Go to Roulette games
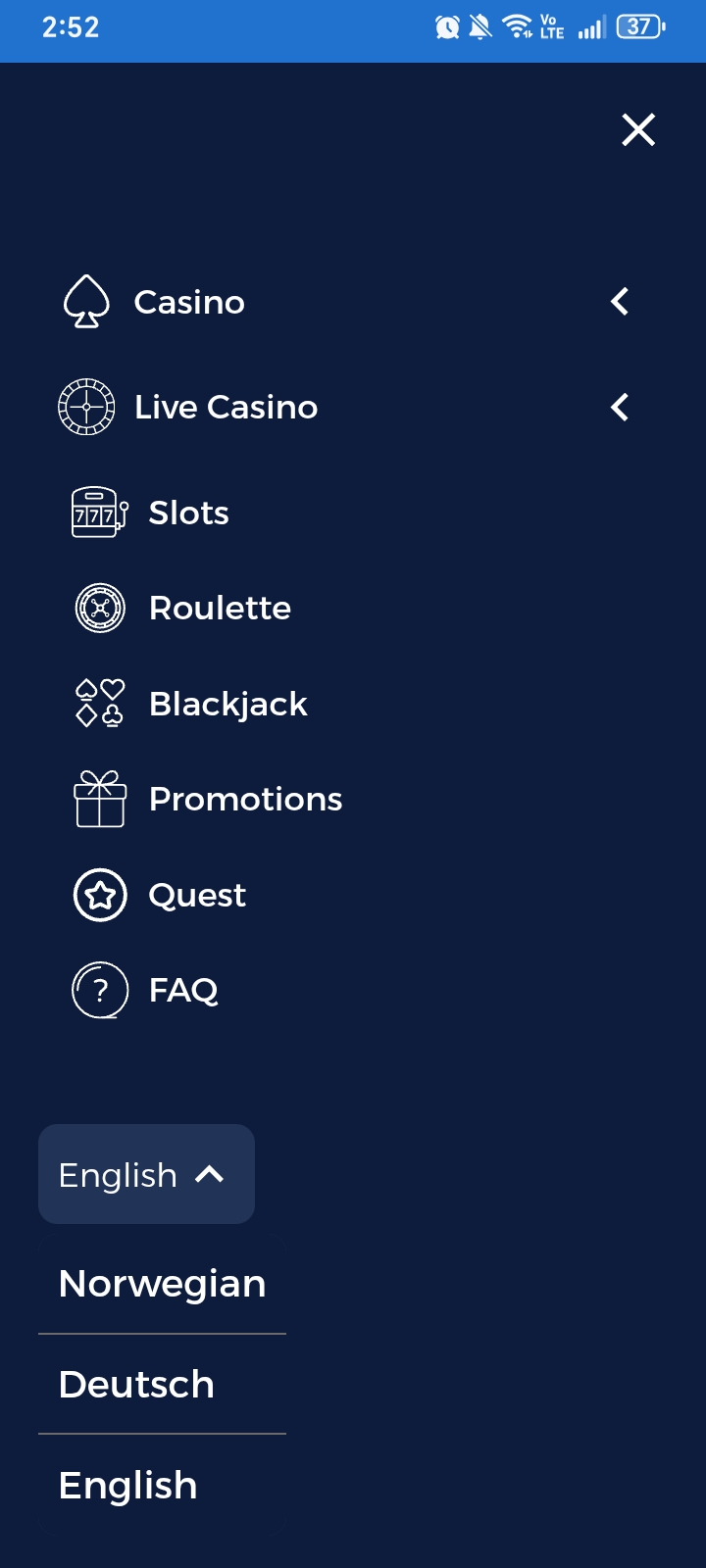 pyautogui.click(x=220, y=608)
